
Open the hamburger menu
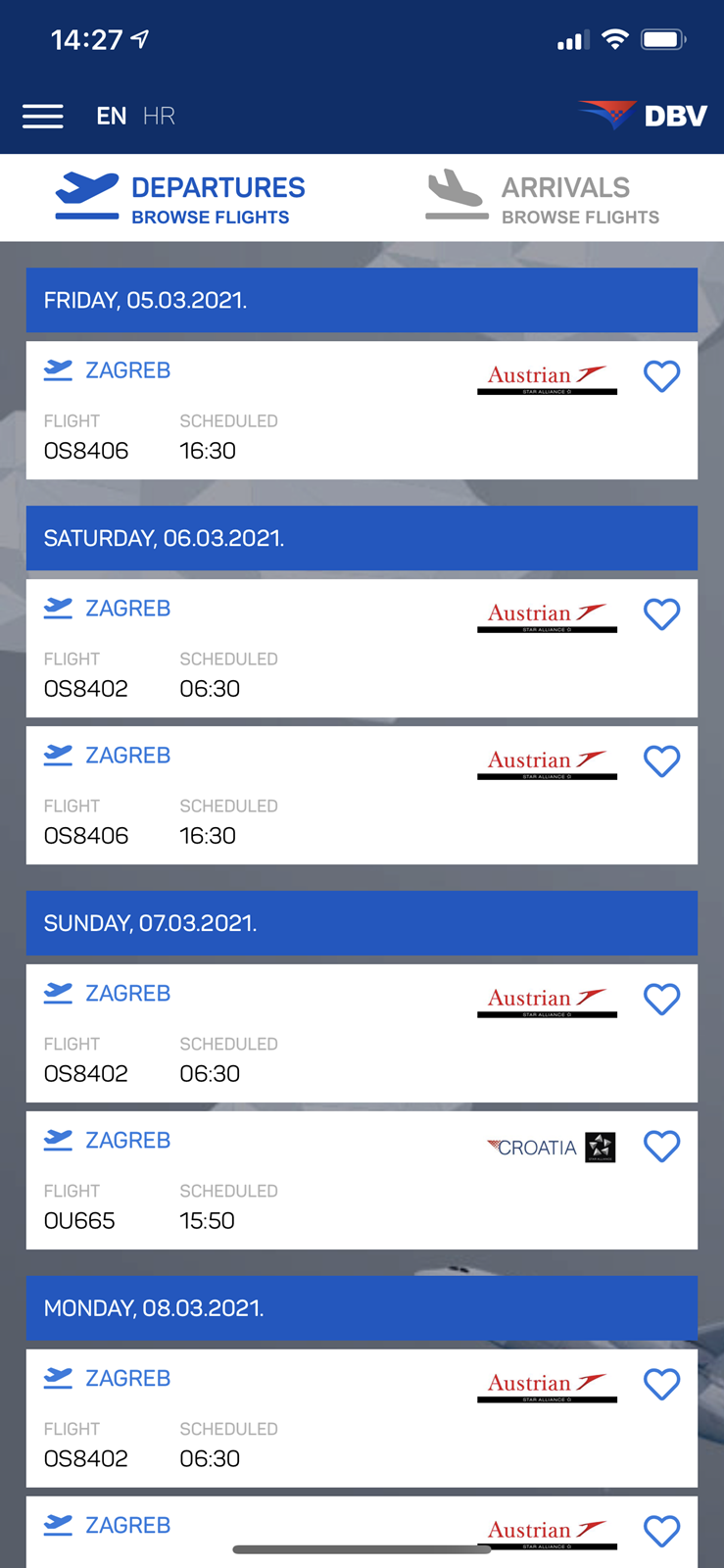(43, 117)
